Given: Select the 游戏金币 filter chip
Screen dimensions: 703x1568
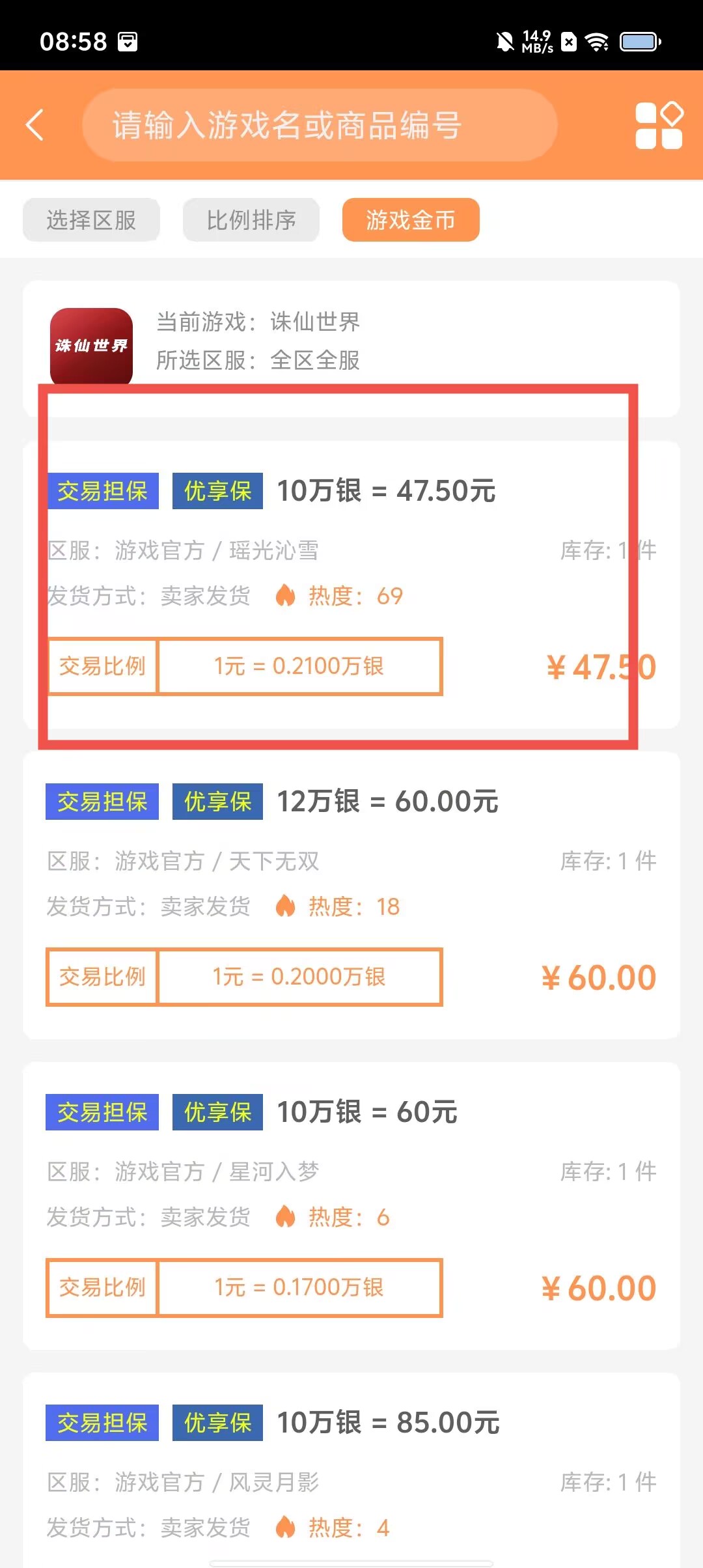Looking at the screenshot, I should [x=411, y=220].
